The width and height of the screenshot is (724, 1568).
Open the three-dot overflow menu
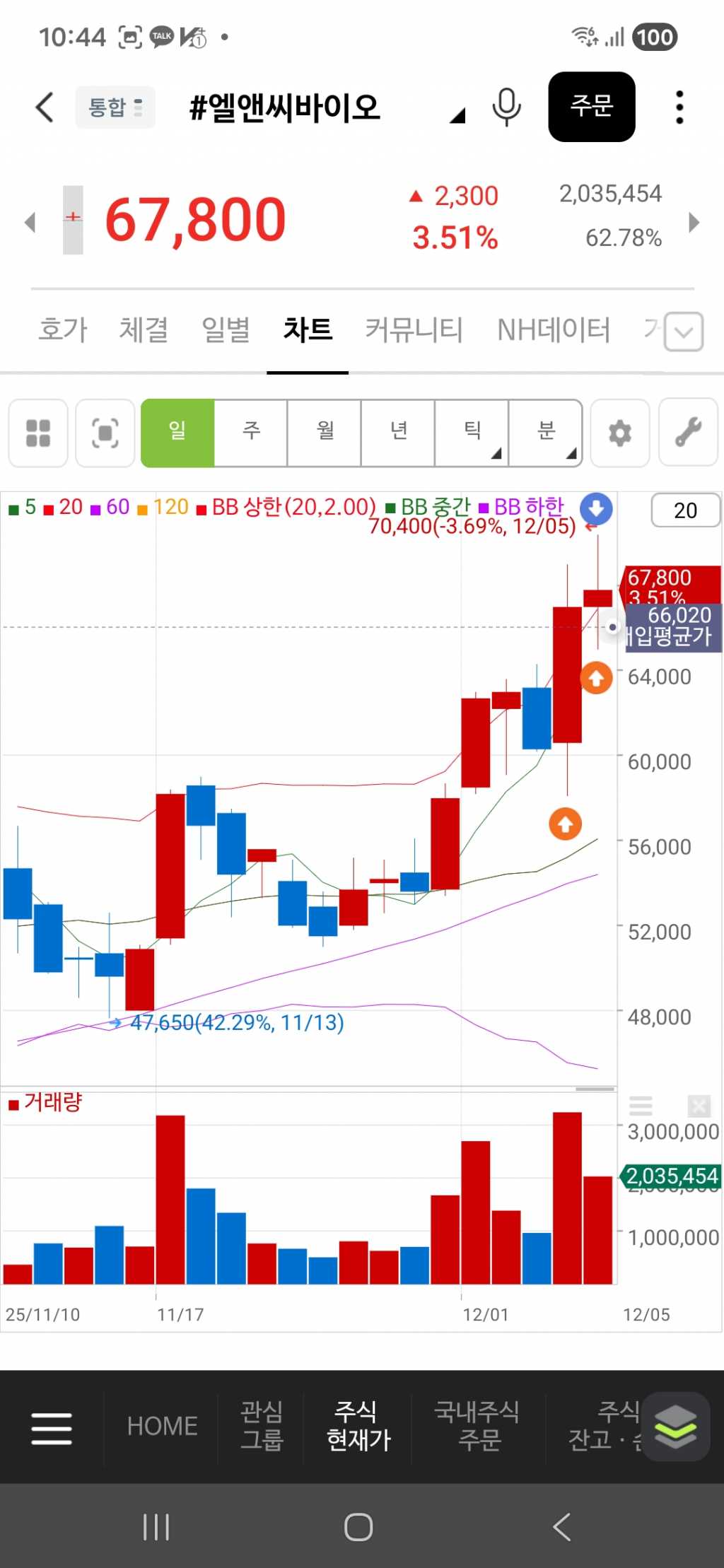679,107
